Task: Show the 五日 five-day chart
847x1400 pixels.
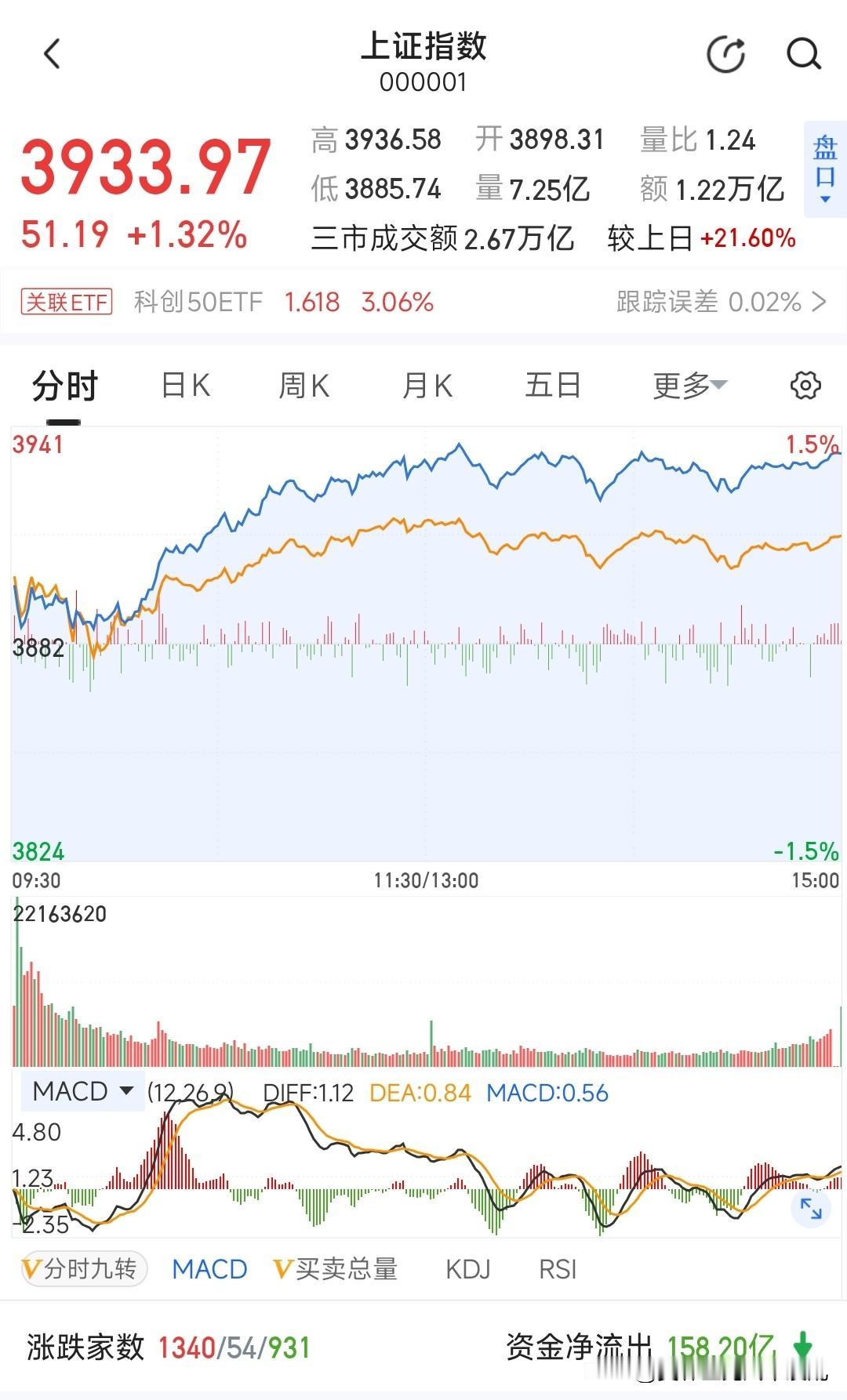Action: click(552, 386)
